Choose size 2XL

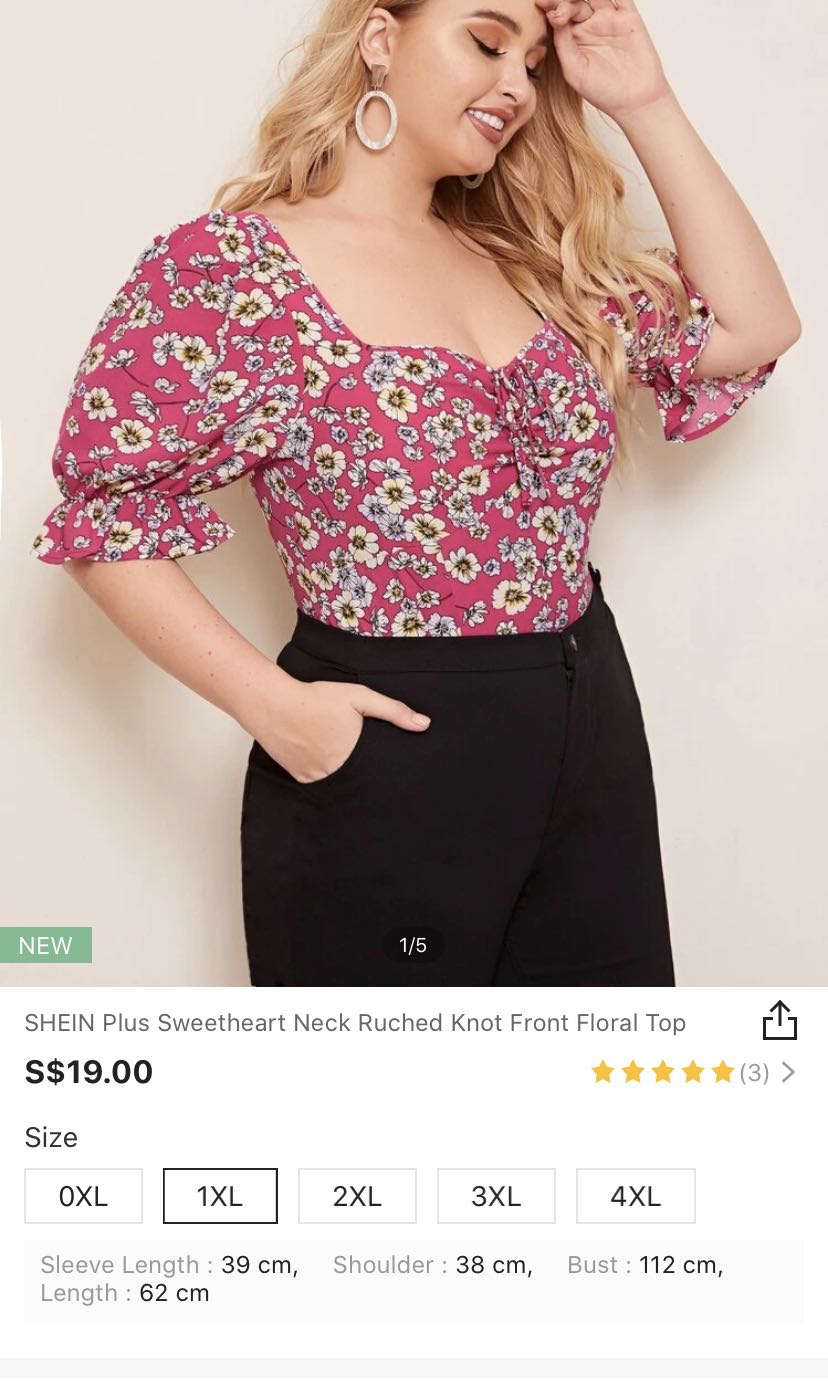pyautogui.click(x=357, y=1196)
